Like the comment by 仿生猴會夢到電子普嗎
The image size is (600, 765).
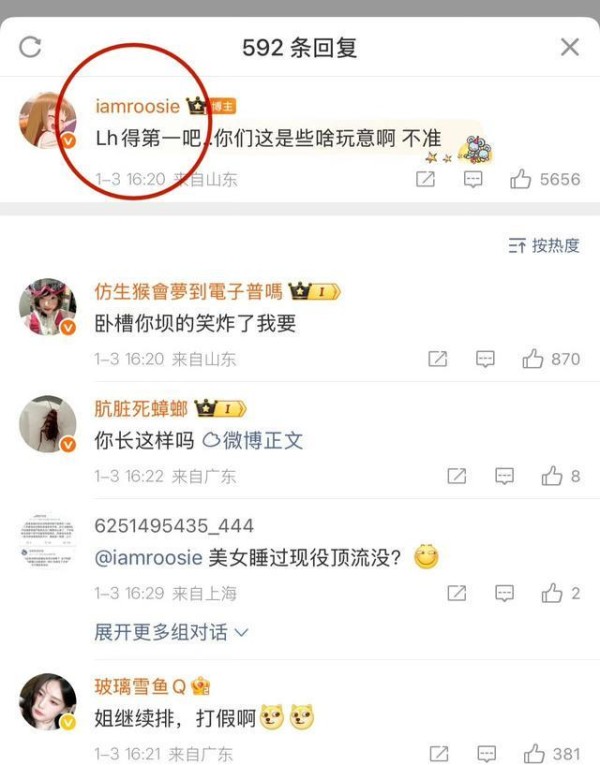pyautogui.click(x=533, y=359)
